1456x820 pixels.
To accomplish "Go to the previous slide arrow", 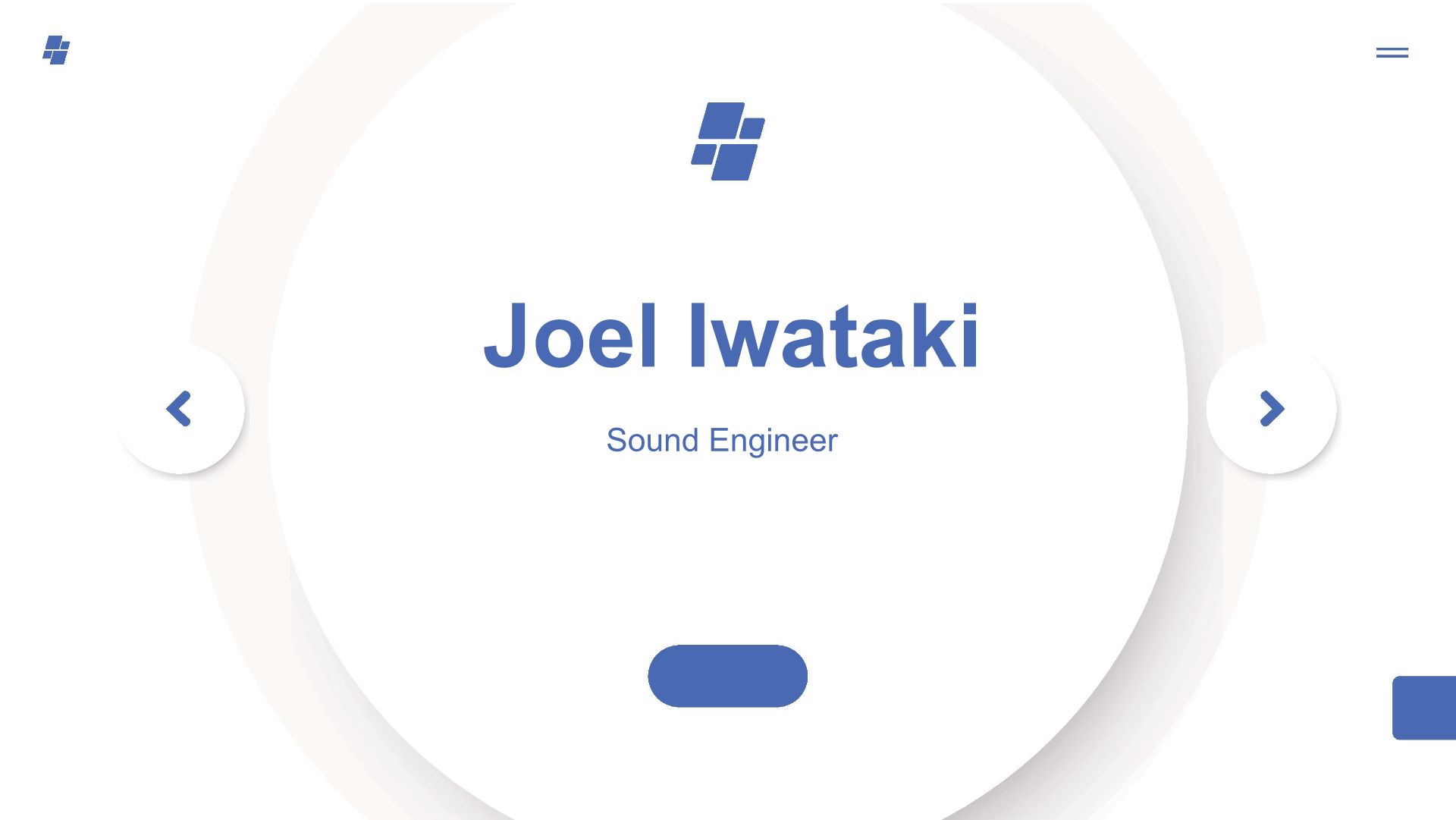I will pos(180,409).
